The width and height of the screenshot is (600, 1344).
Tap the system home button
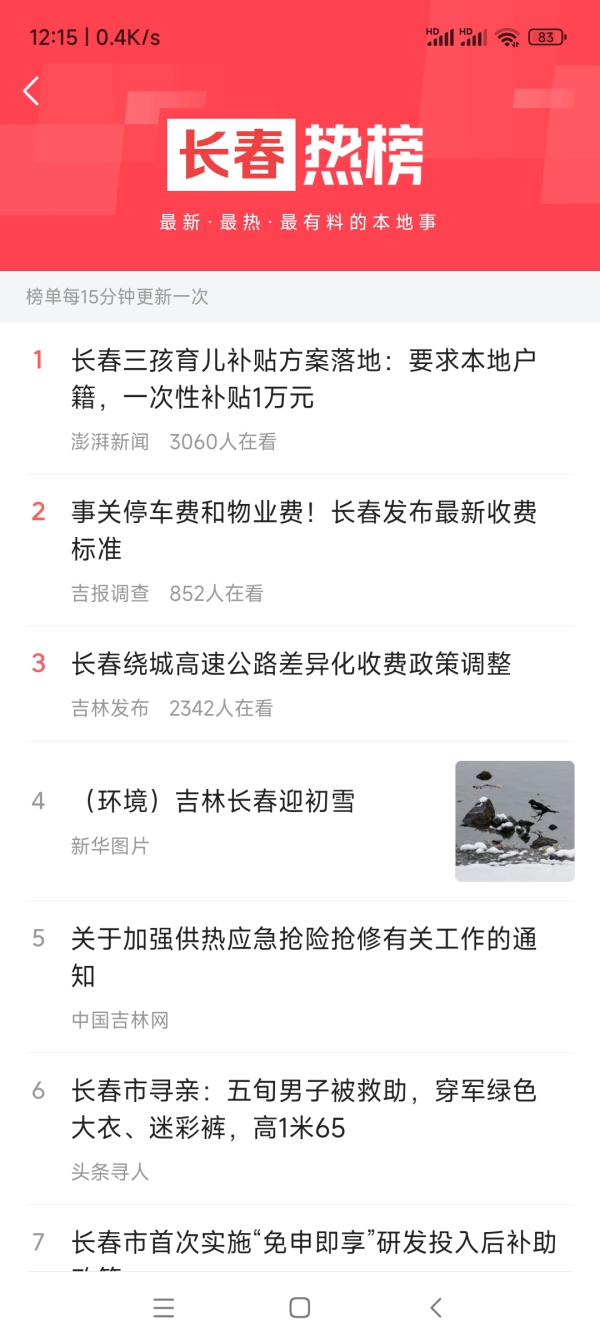point(299,1307)
